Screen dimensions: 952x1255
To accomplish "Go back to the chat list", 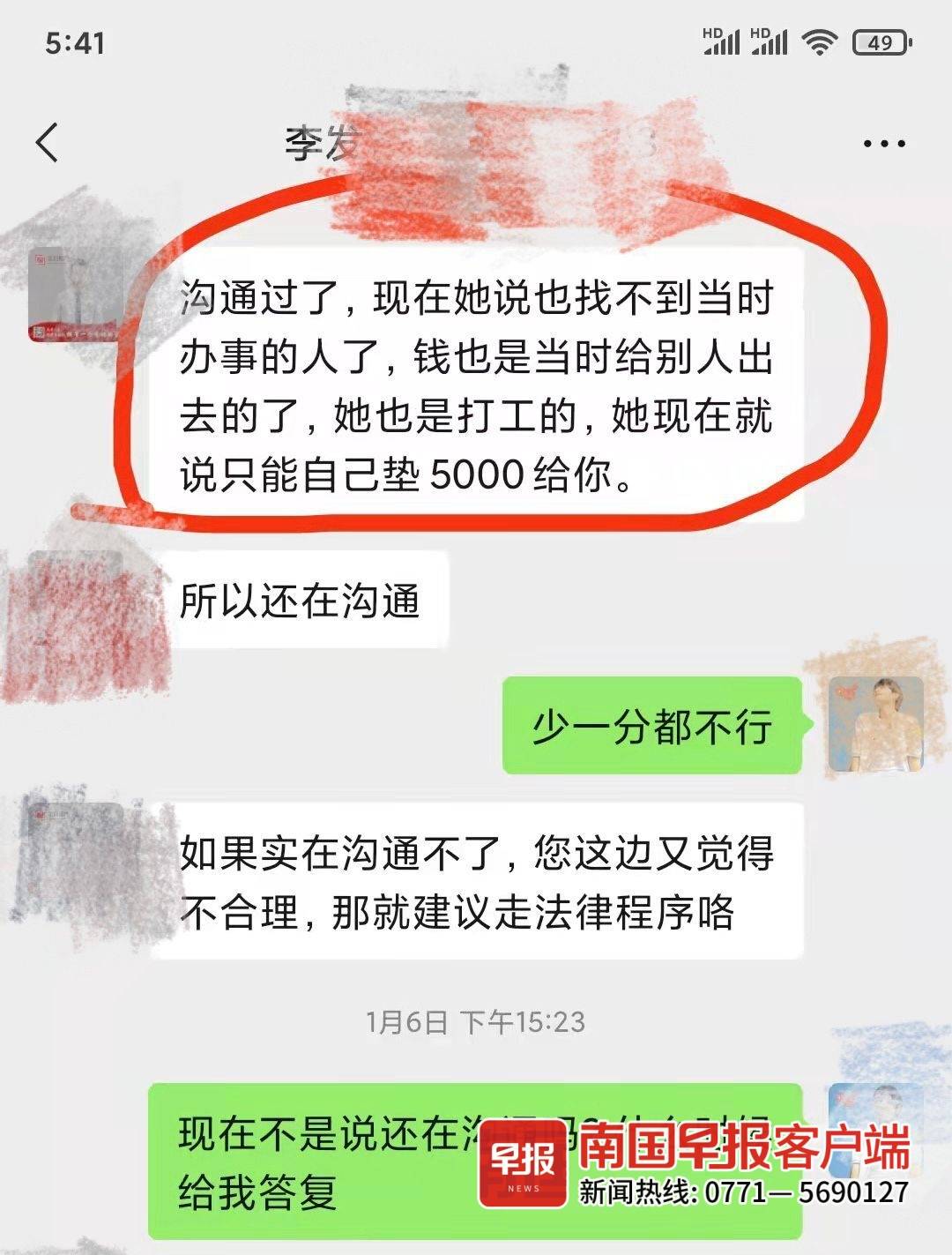I will click(48, 143).
